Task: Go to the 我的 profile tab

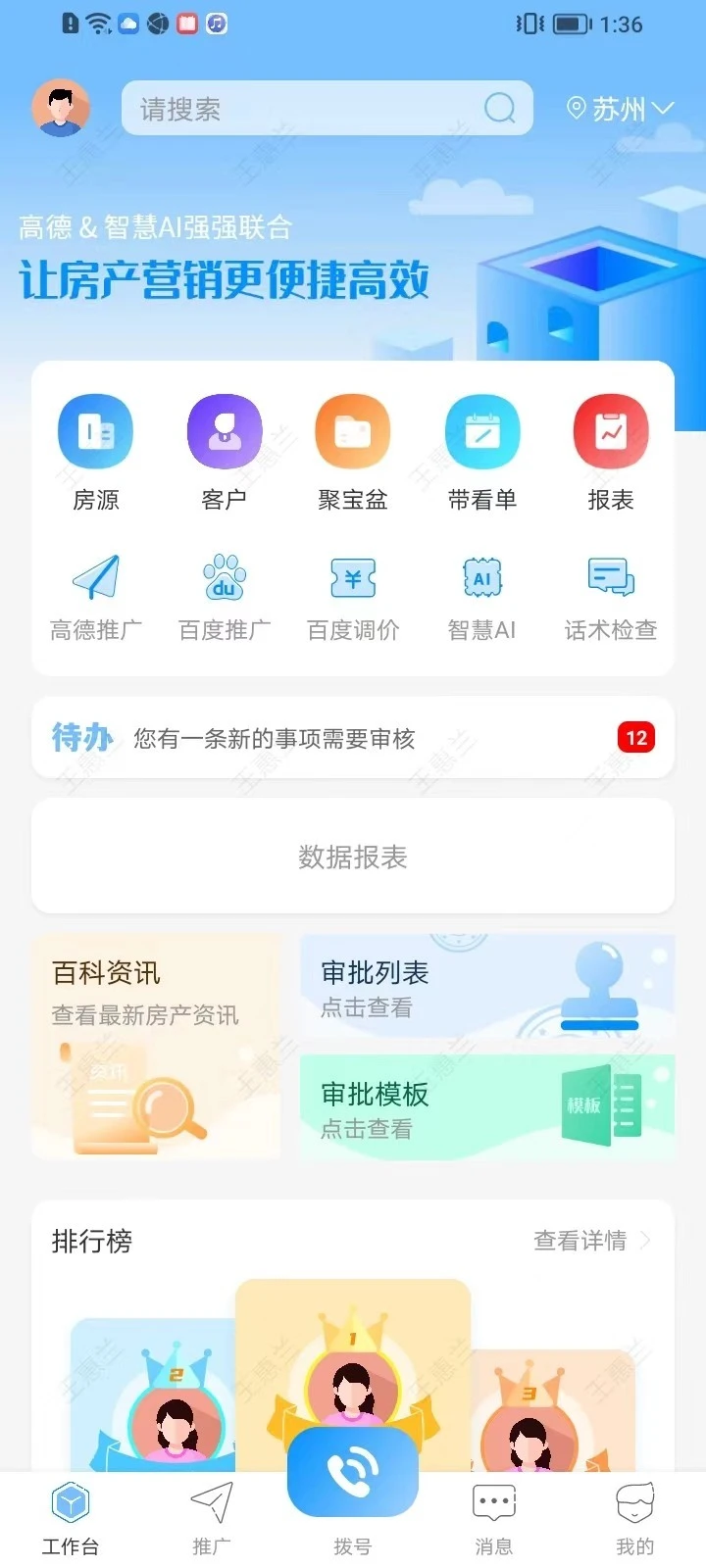Action: pyautogui.click(x=633, y=1514)
